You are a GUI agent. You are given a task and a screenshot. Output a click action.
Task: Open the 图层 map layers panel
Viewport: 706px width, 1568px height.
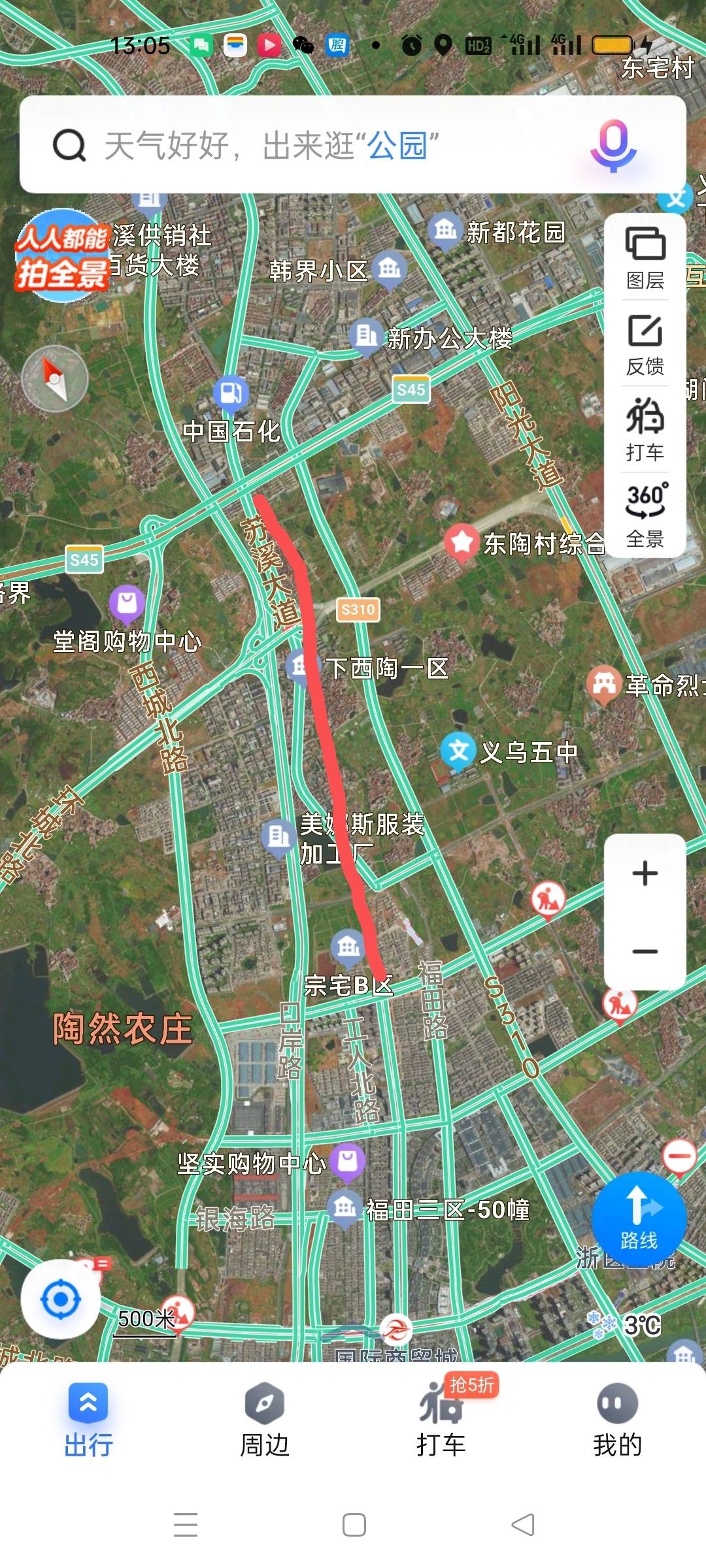[x=645, y=257]
